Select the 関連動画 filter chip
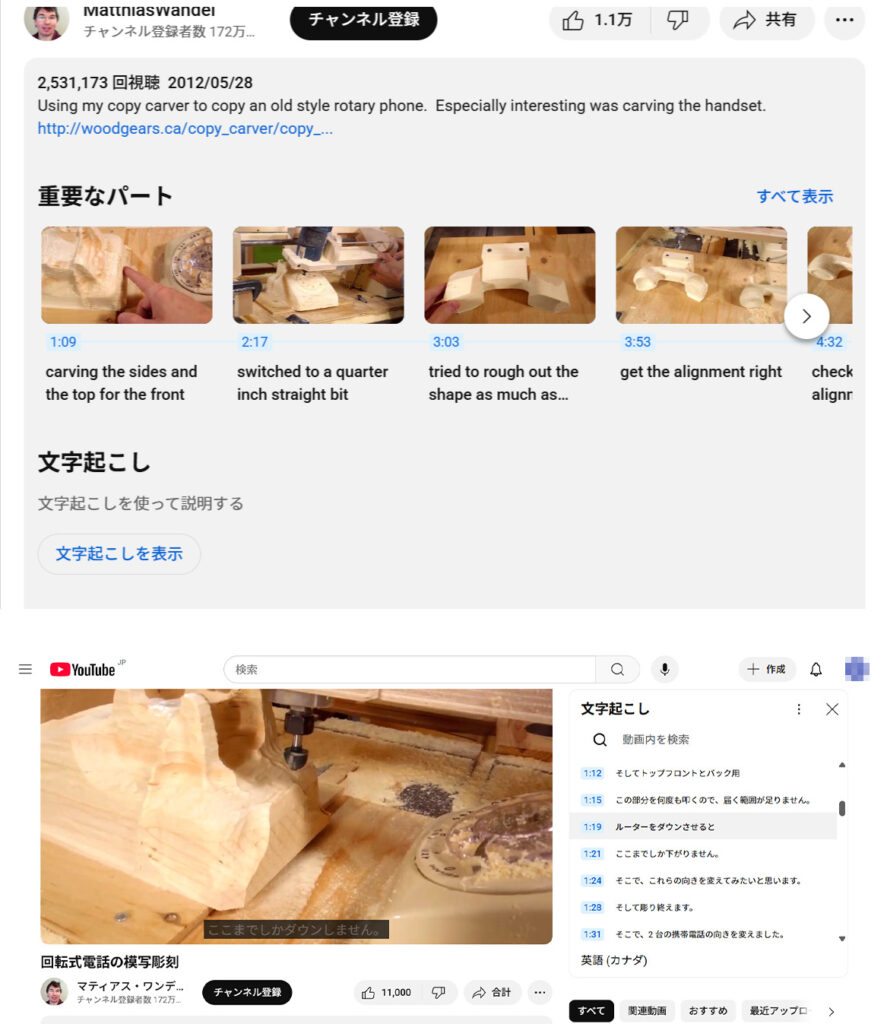This screenshot has height=1024, width=887. tap(648, 1011)
